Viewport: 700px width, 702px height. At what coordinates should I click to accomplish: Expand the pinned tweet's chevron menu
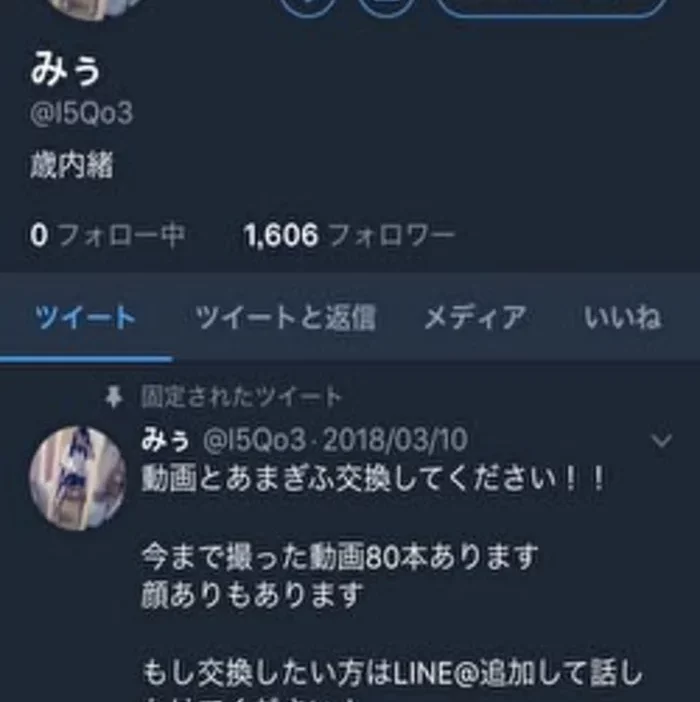(x=662, y=441)
